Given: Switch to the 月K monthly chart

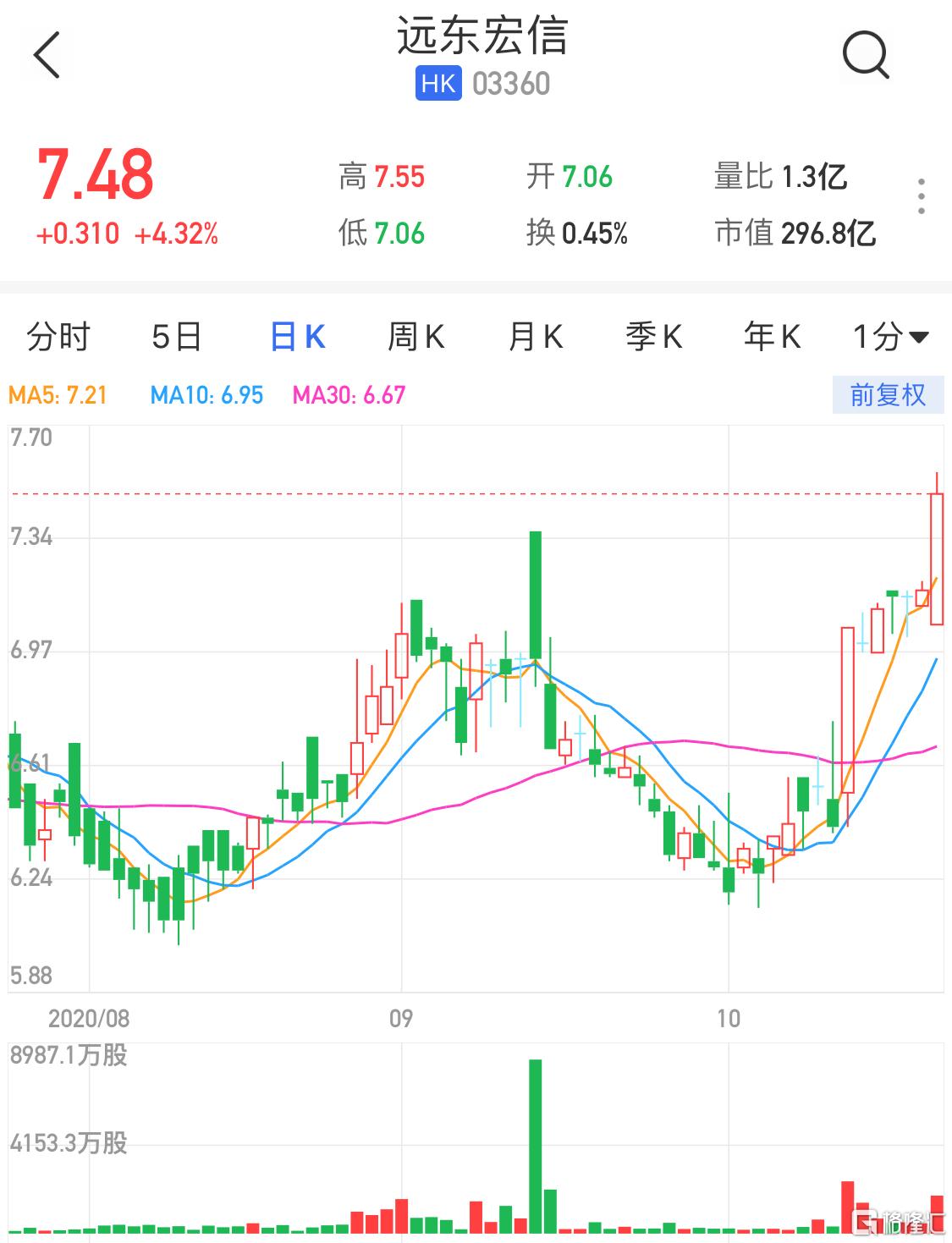Looking at the screenshot, I should tap(535, 337).
